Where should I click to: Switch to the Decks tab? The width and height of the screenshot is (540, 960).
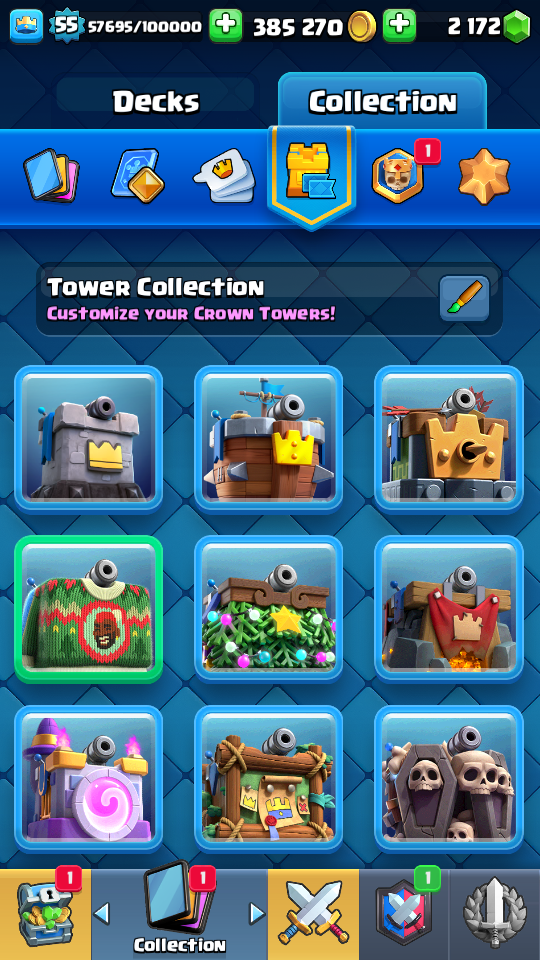click(156, 101)
